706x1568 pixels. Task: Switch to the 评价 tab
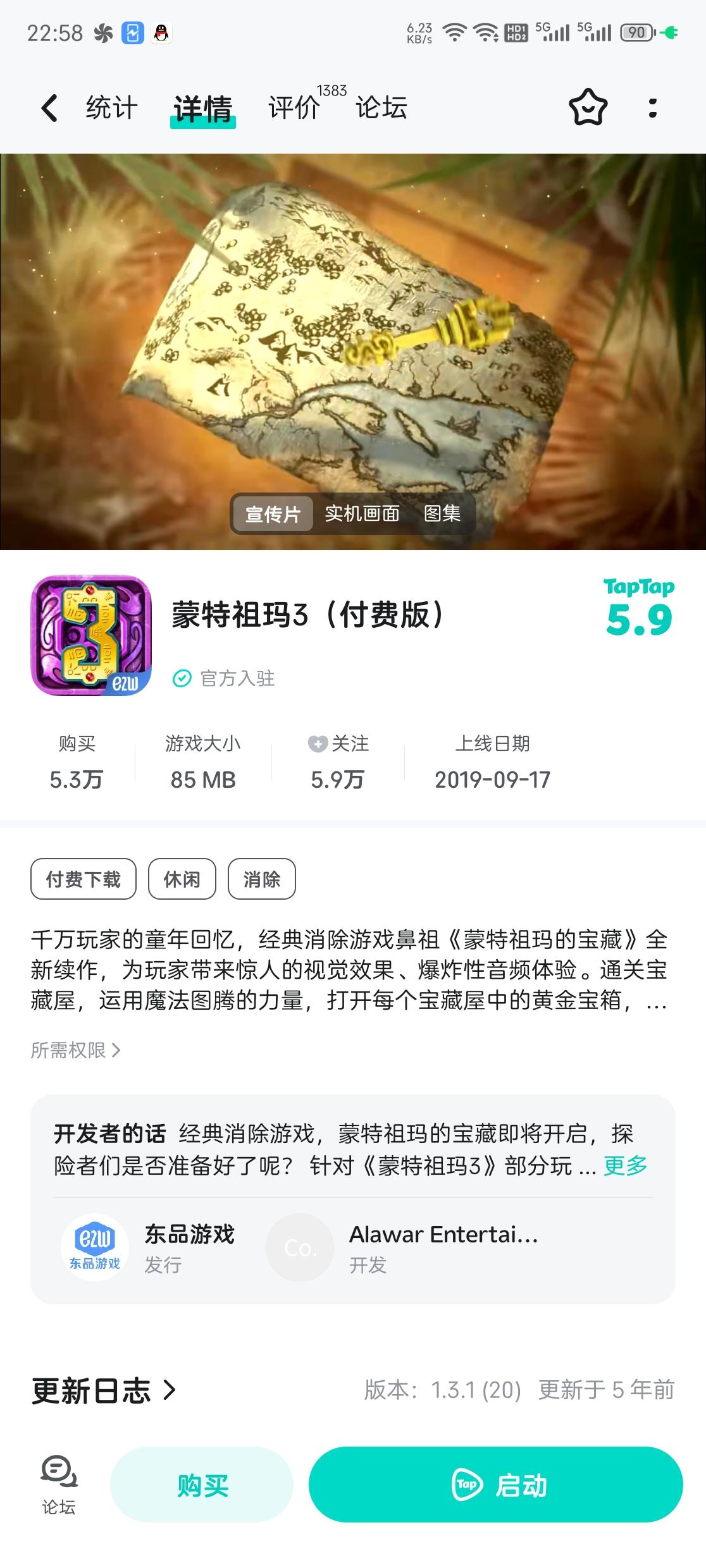[295, 107]
